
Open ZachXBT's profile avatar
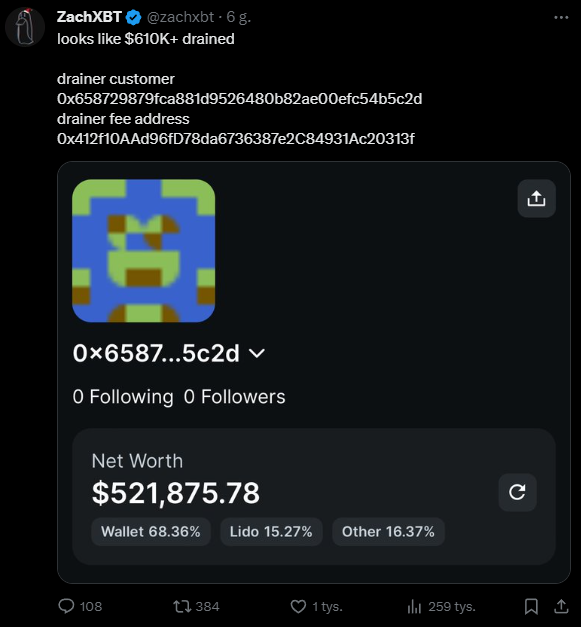25,27
